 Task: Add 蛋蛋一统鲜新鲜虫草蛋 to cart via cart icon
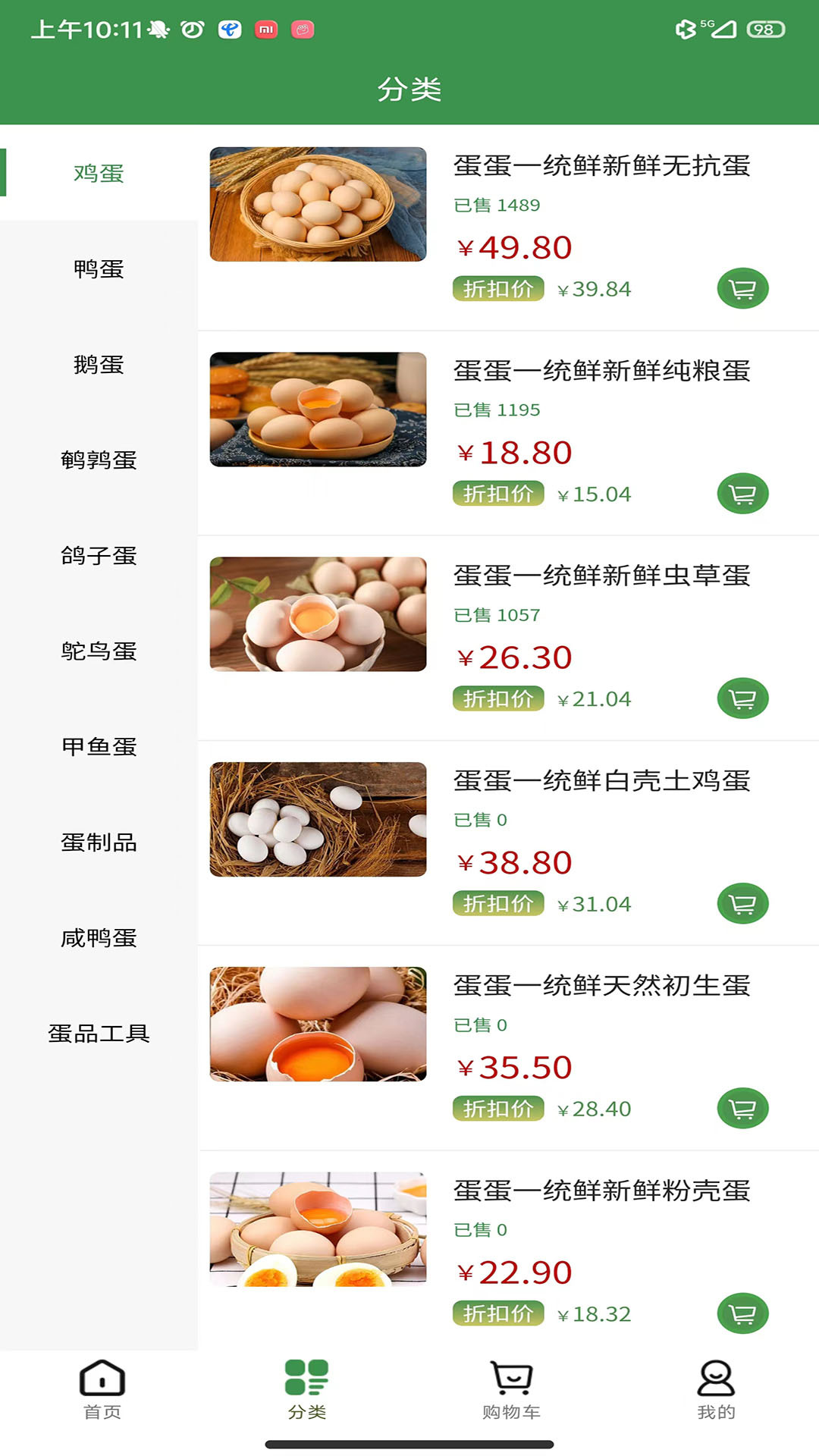coord(742,698)
